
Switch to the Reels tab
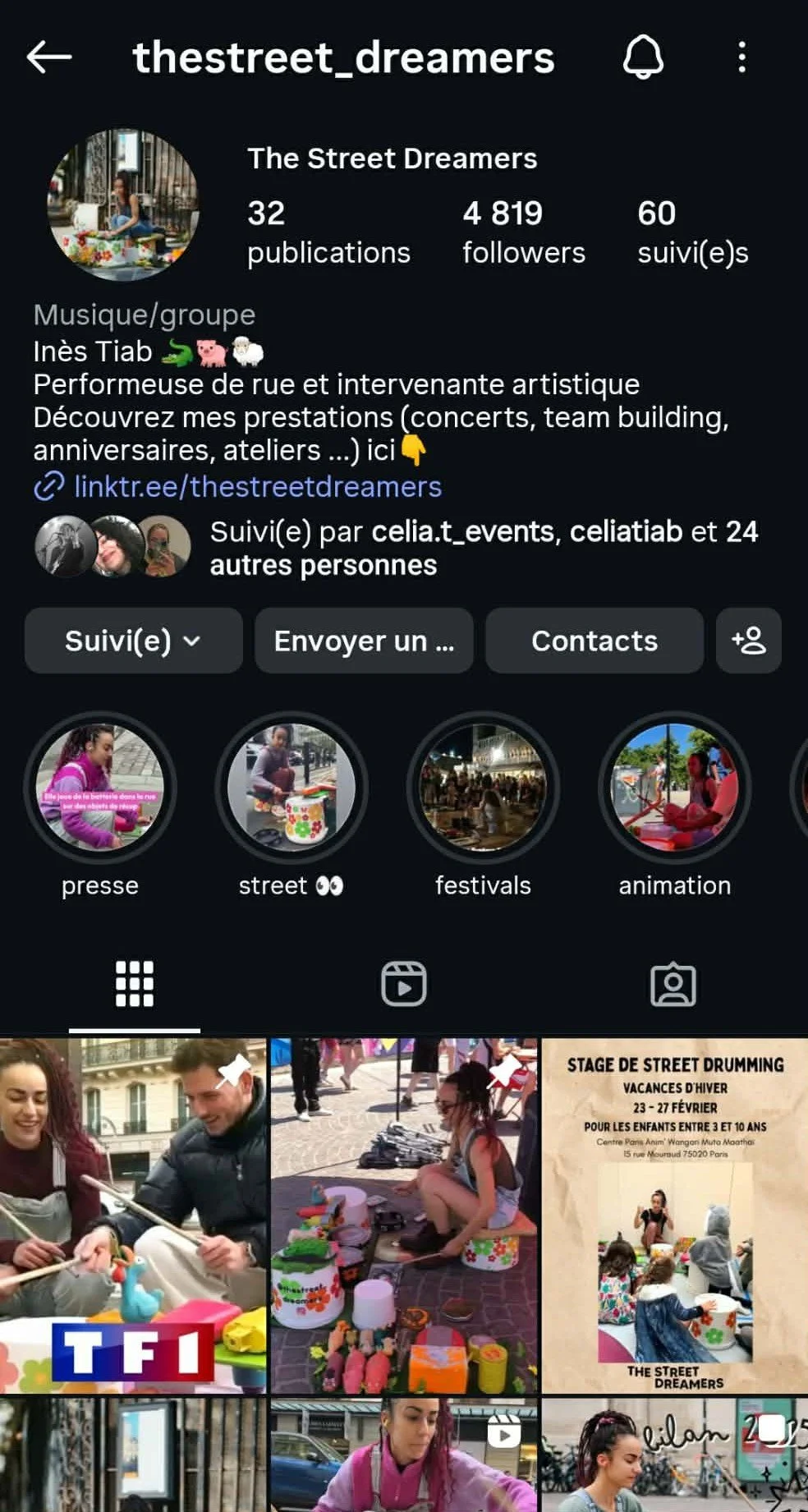[404, 984]
